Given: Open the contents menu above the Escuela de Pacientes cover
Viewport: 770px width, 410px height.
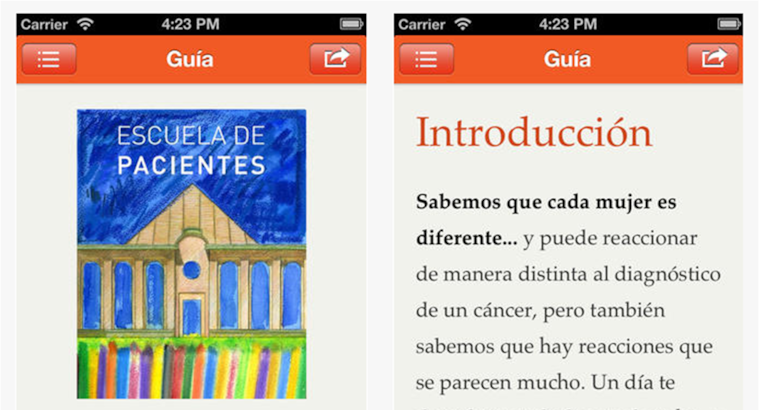Looking at the screenshot, I should 48,59.
